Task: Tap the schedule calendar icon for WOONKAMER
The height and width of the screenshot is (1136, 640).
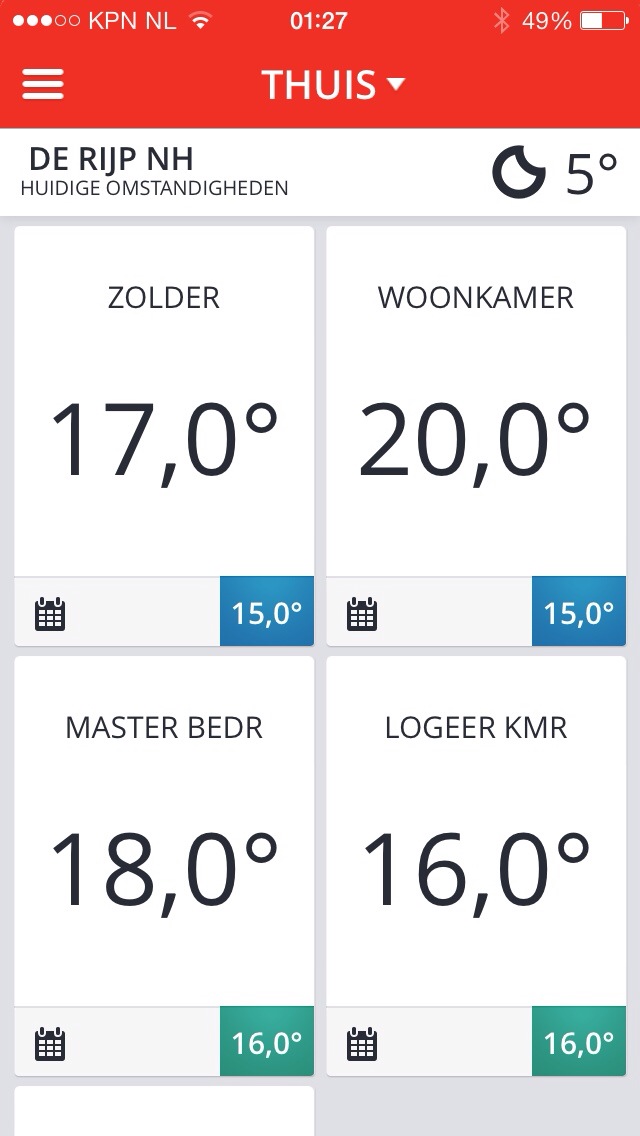Action: (362, 614)
